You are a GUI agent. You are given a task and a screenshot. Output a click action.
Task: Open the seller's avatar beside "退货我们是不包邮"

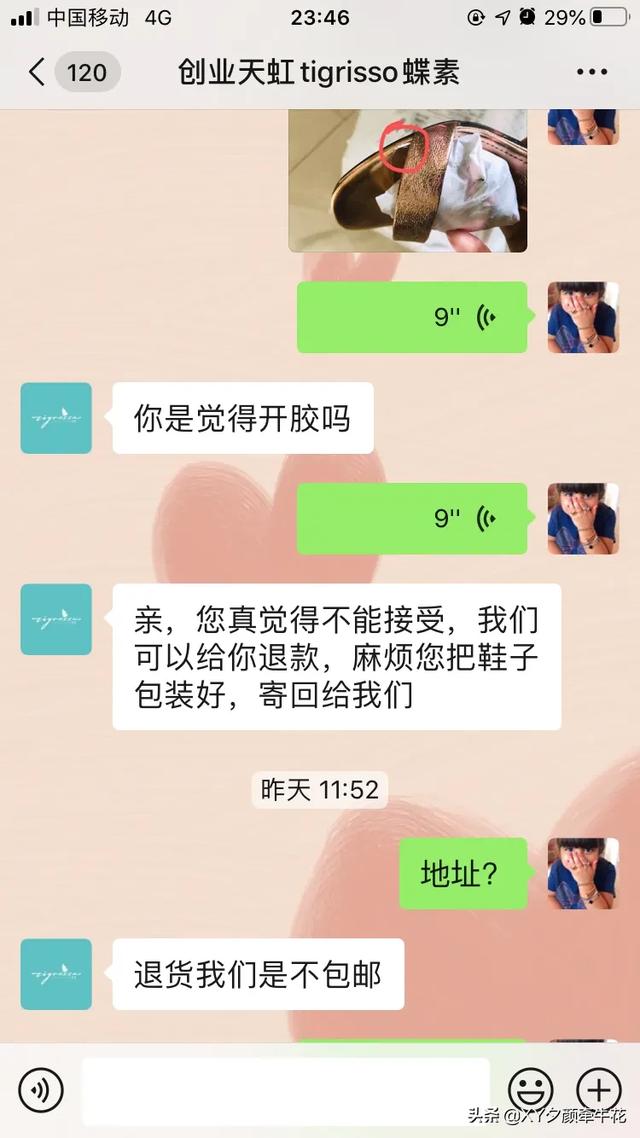56,974
